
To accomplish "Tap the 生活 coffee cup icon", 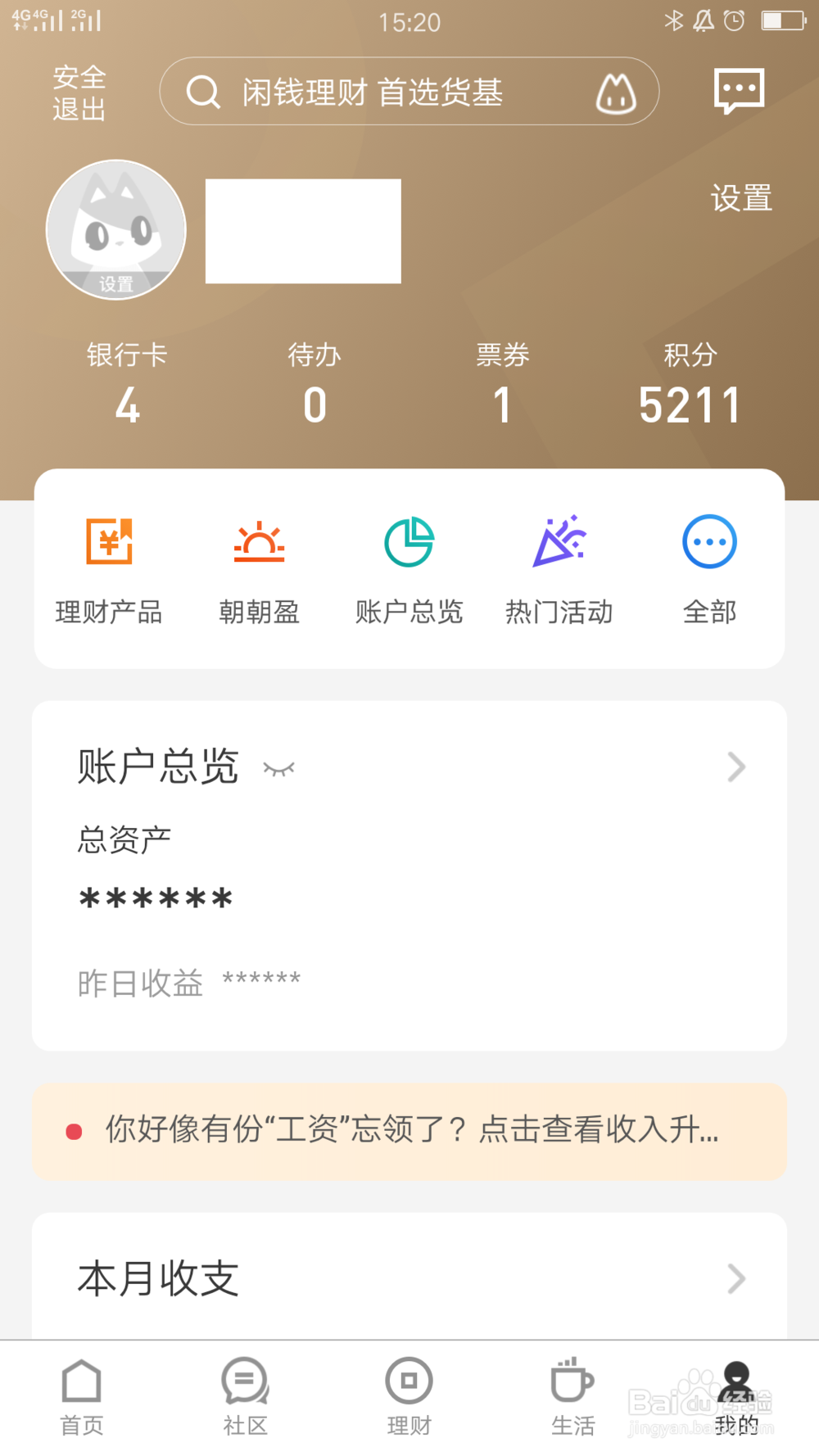I will [572, 1388].
